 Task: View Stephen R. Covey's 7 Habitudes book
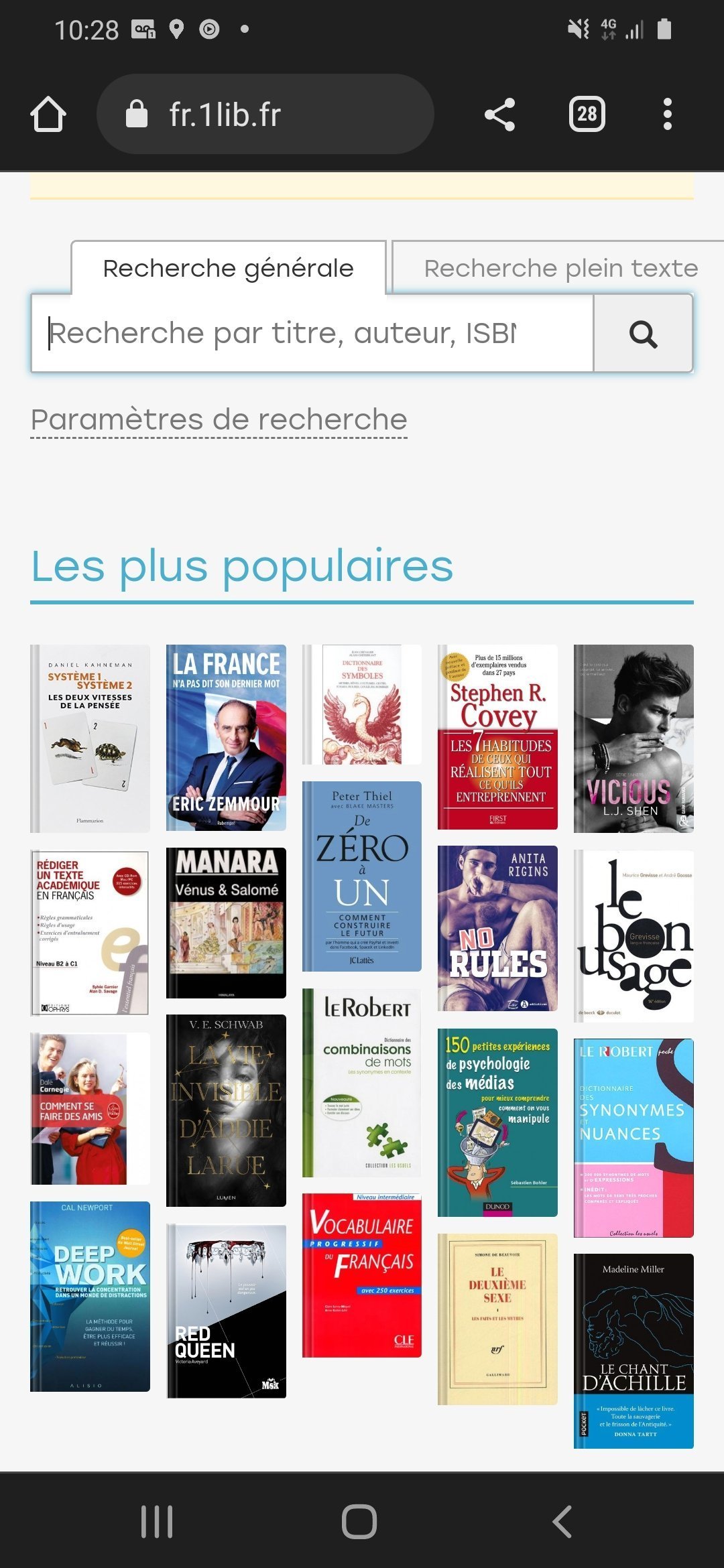point(497,736)
